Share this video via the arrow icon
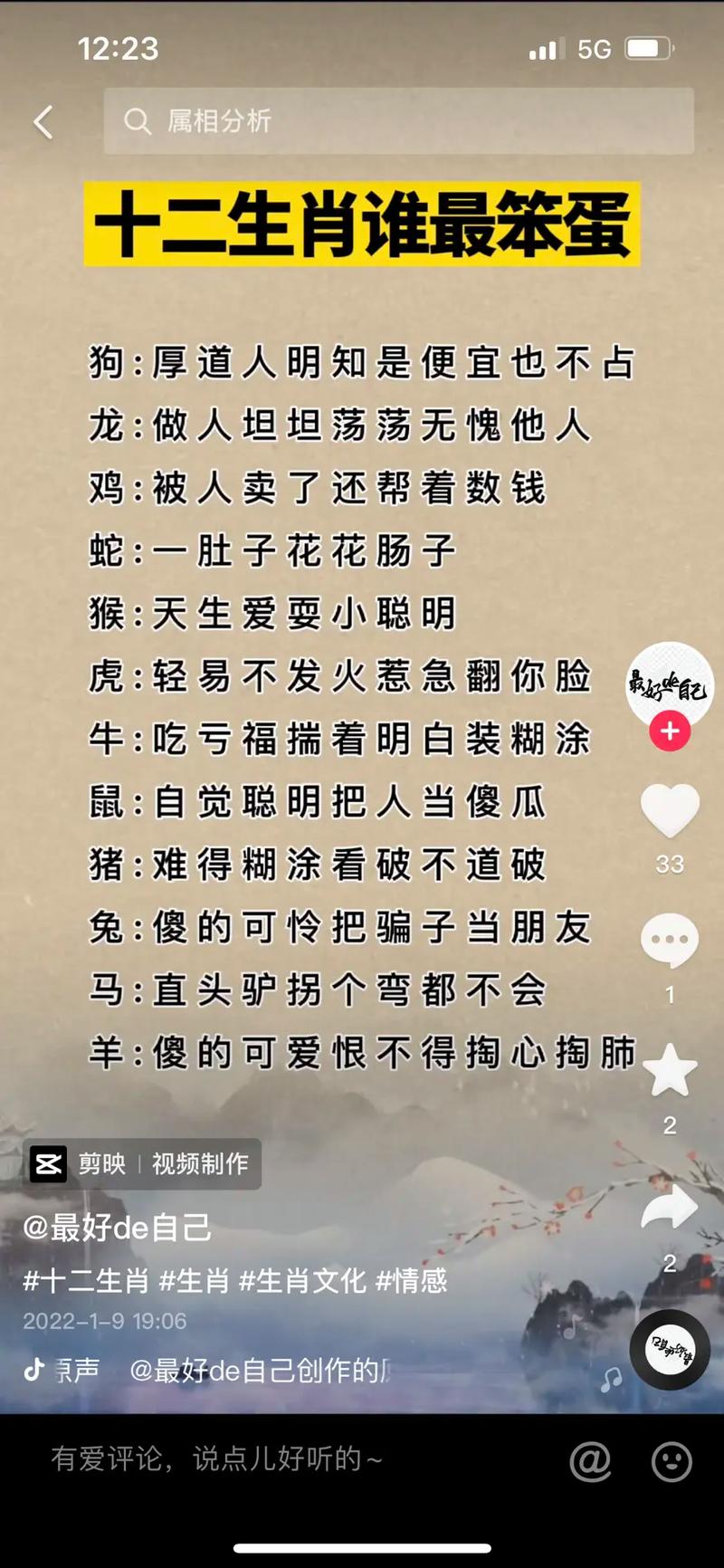 point(670,1206)
